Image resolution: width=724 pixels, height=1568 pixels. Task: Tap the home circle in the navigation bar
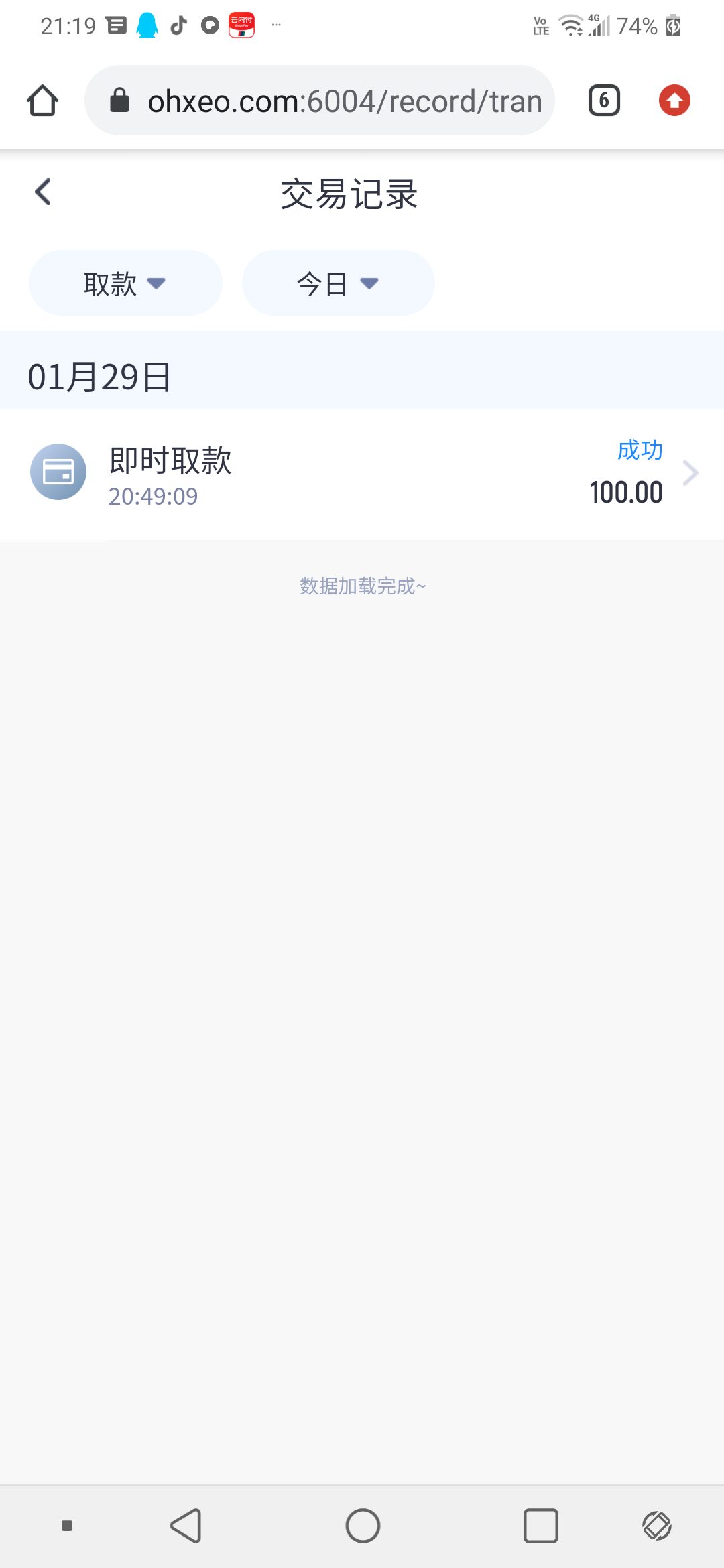point(363,1526)
